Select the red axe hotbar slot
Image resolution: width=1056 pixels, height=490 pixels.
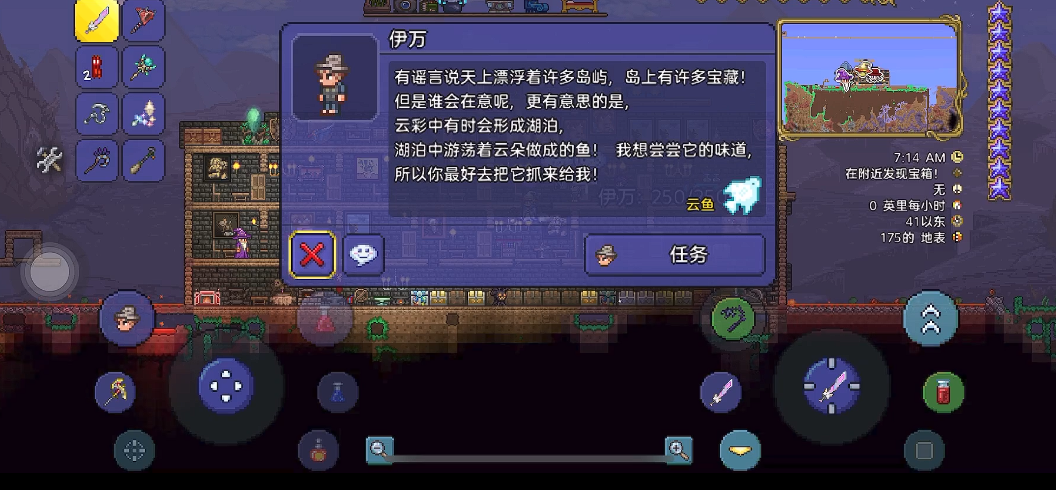tap(143, 21)
